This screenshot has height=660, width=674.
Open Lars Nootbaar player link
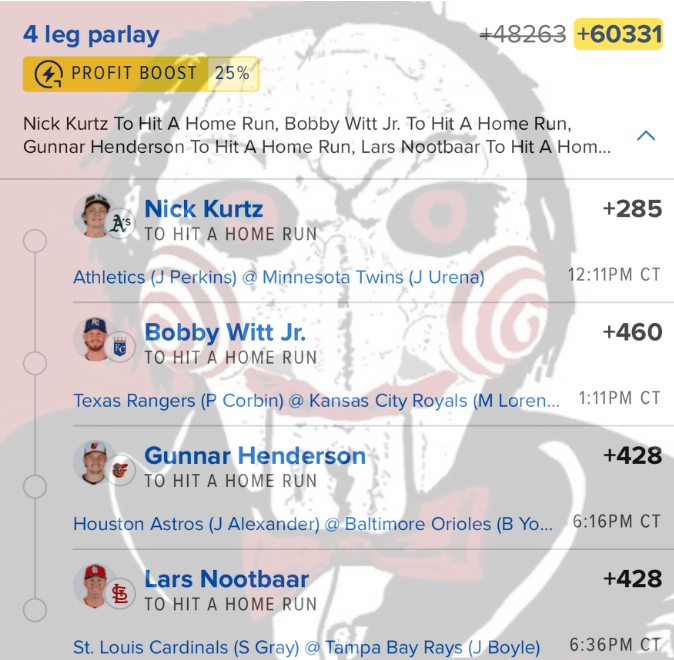[227, 579]
